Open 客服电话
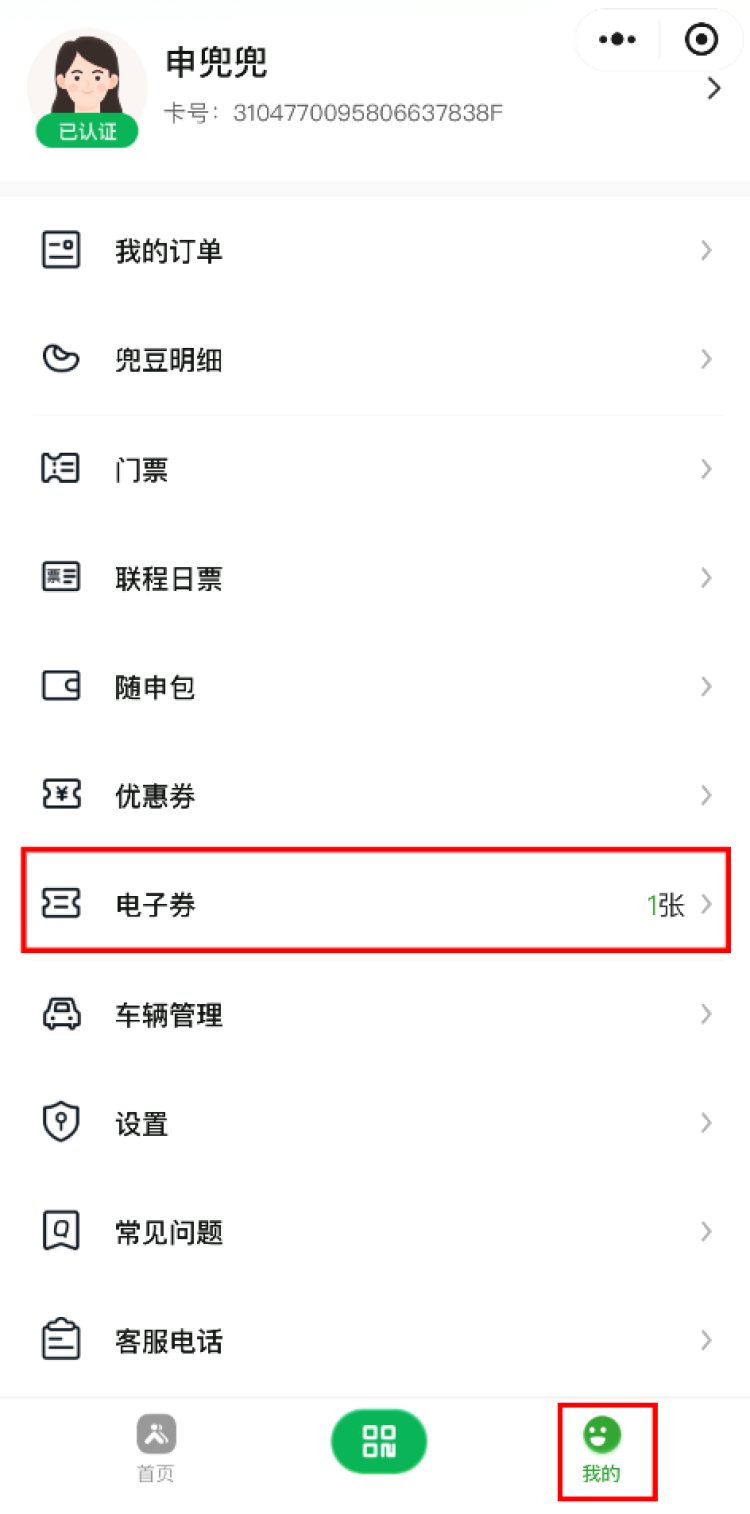Screen dimensions: 750x1514 click(x=375, y=1341)
